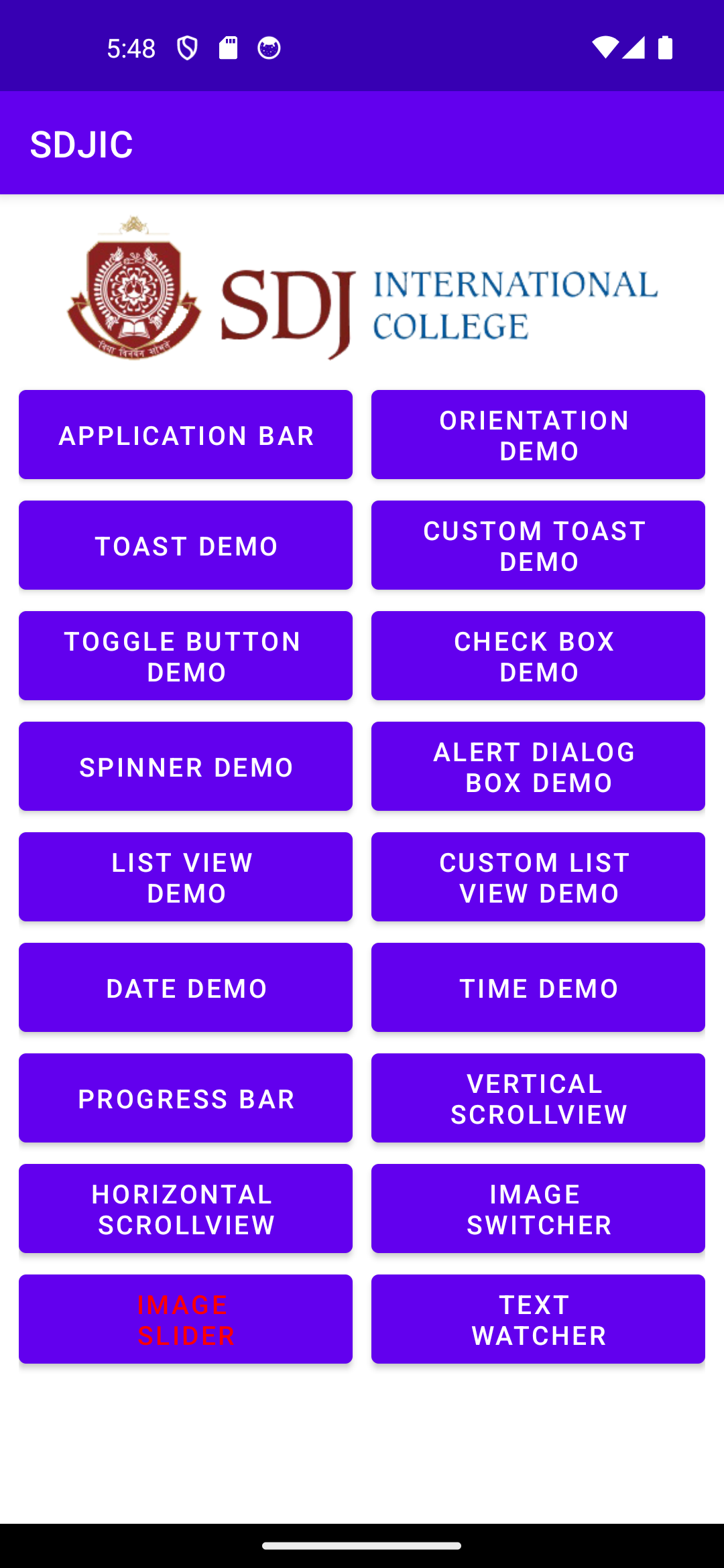Viewport: 724px width, 1568px height.
Task: Open the Text Watcher demo
Action: (537, 1319)
